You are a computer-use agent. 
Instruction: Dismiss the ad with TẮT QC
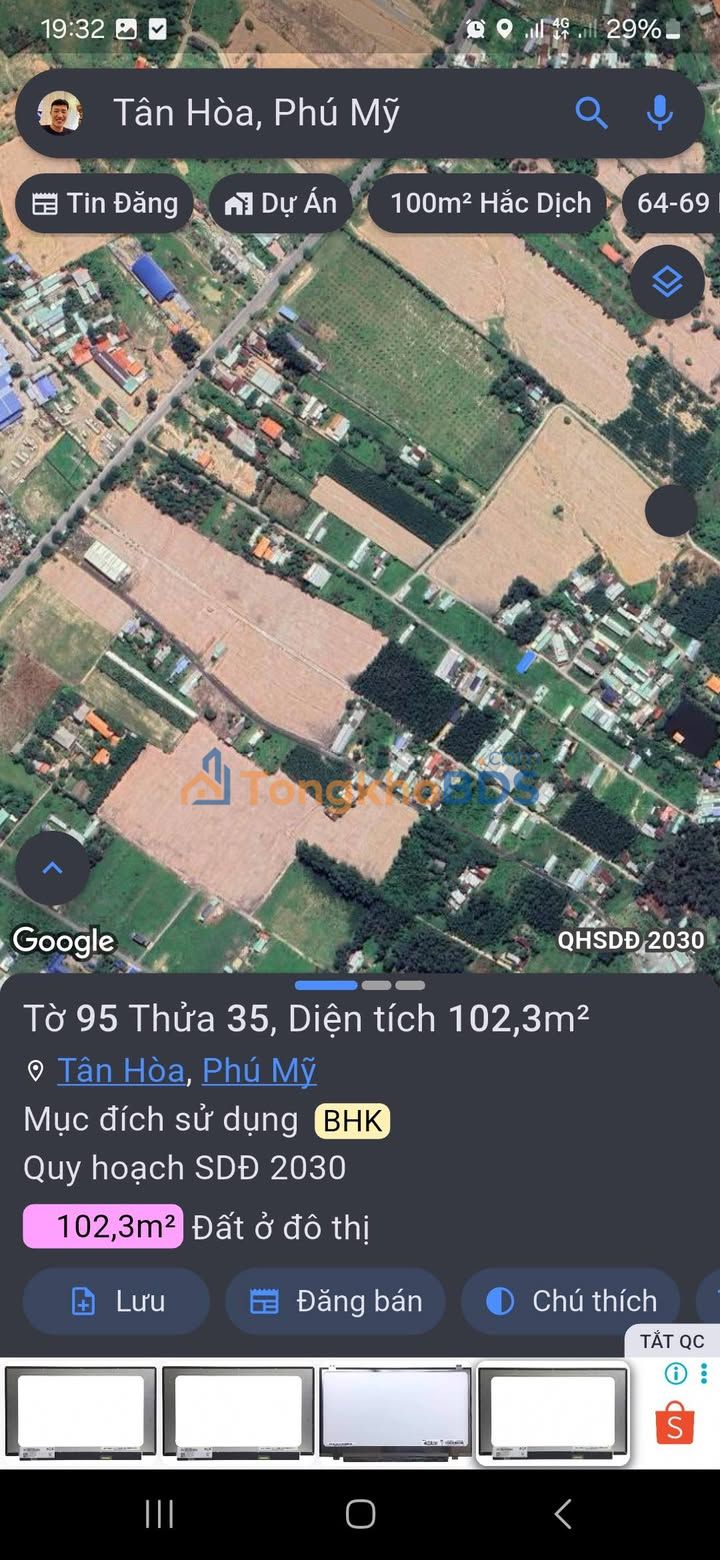(x=672, y=1341)
